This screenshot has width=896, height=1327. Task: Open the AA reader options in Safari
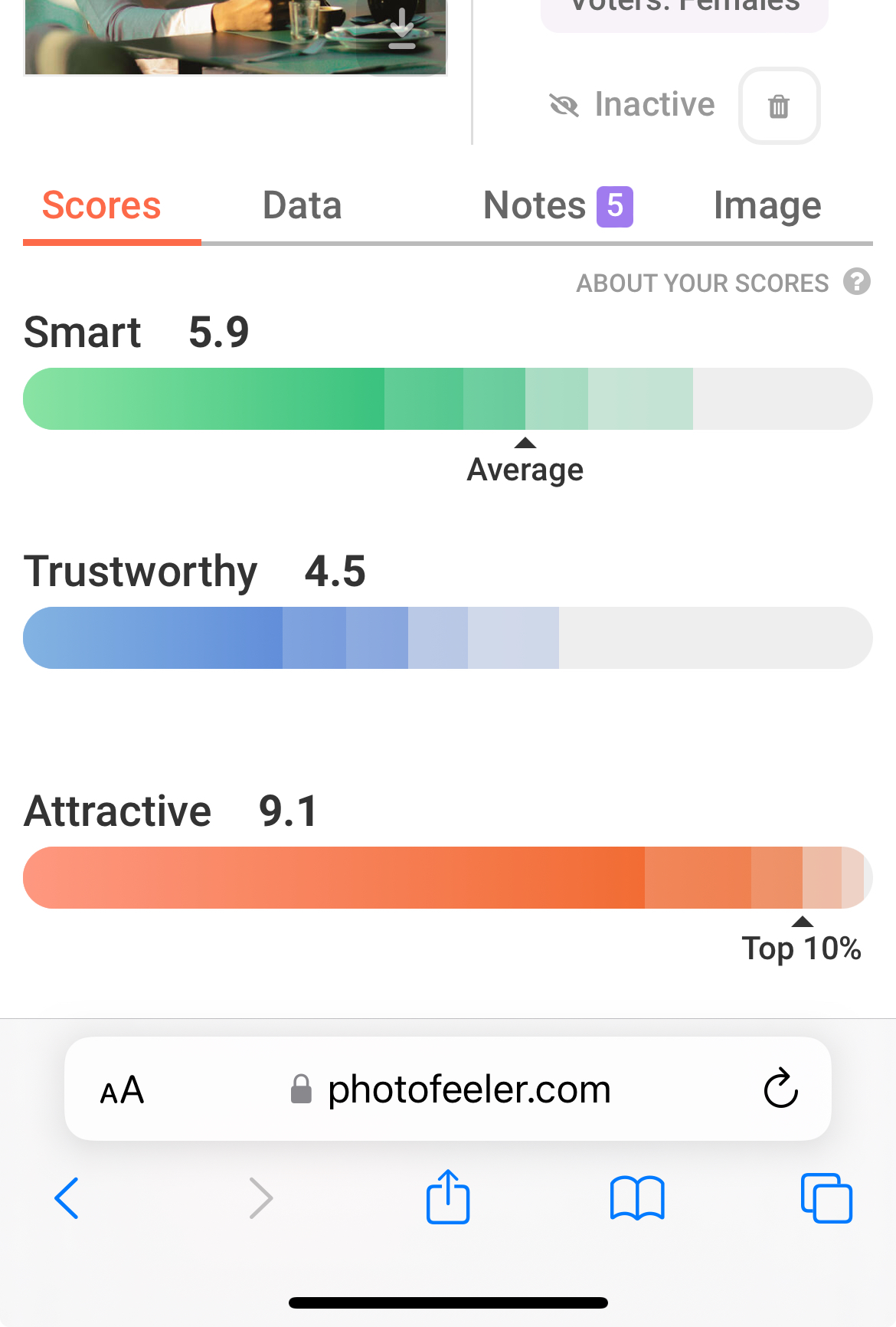click(x=122, y=1089)
